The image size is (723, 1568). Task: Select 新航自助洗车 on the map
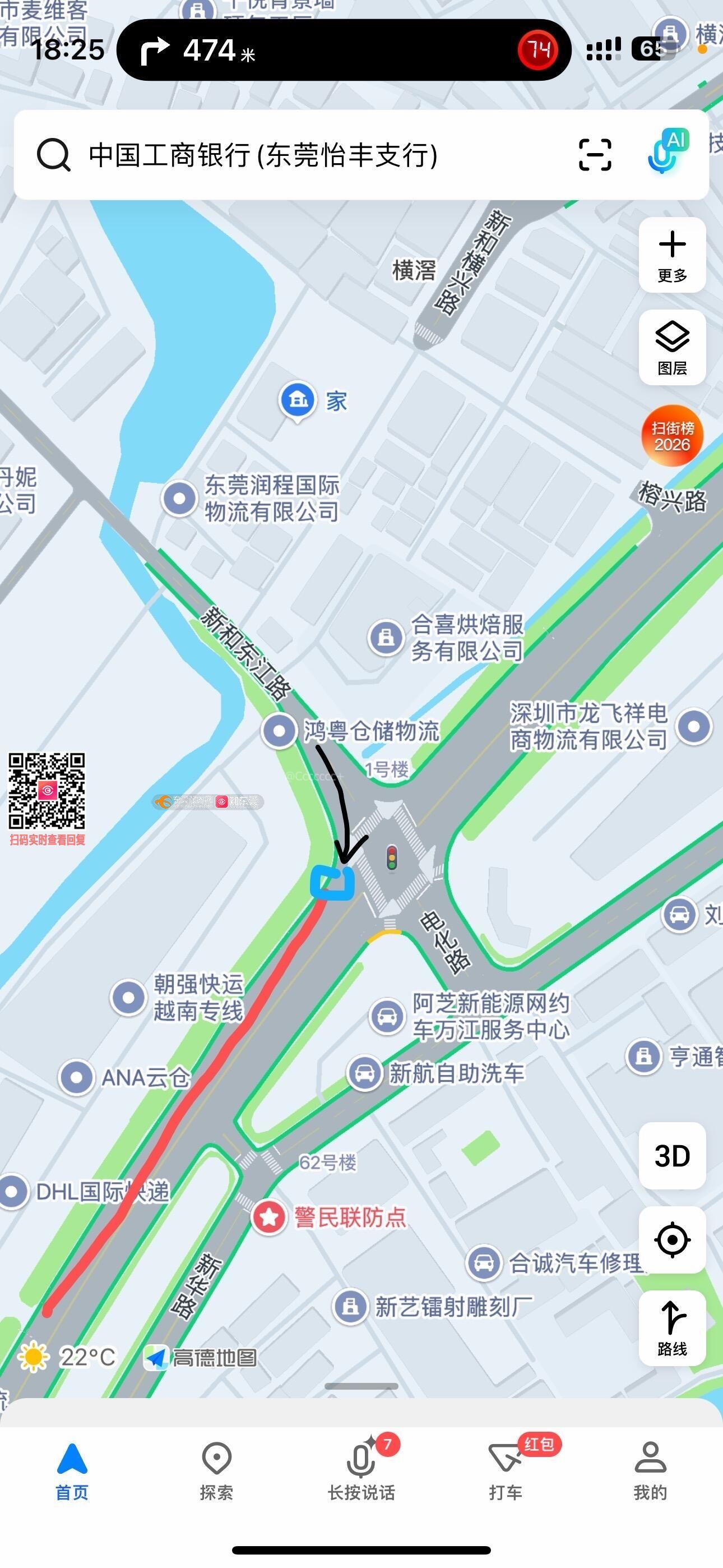pos(364,1074)
